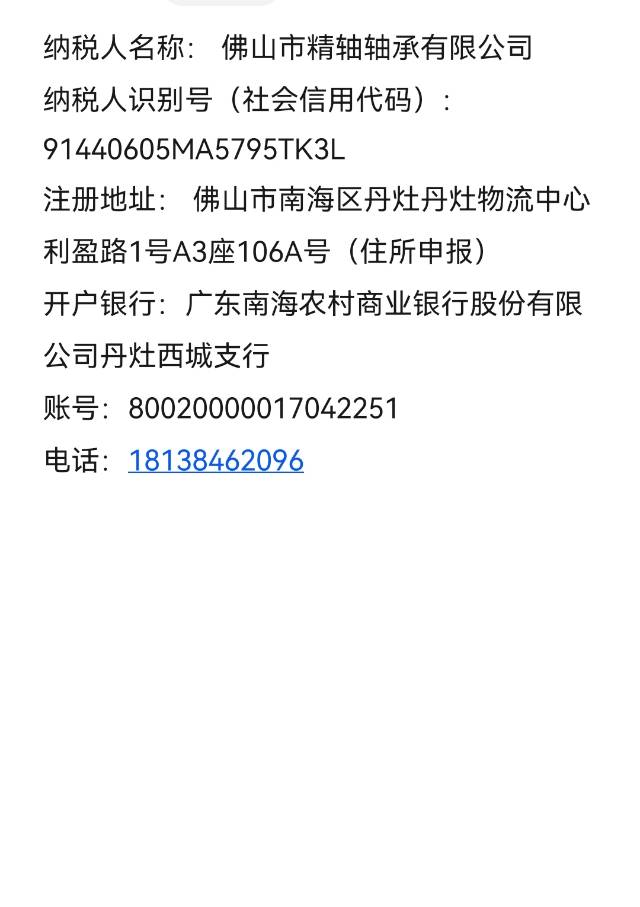Tap the phone number link 18138462096
640x907 pixels.
tap(216, 461)
